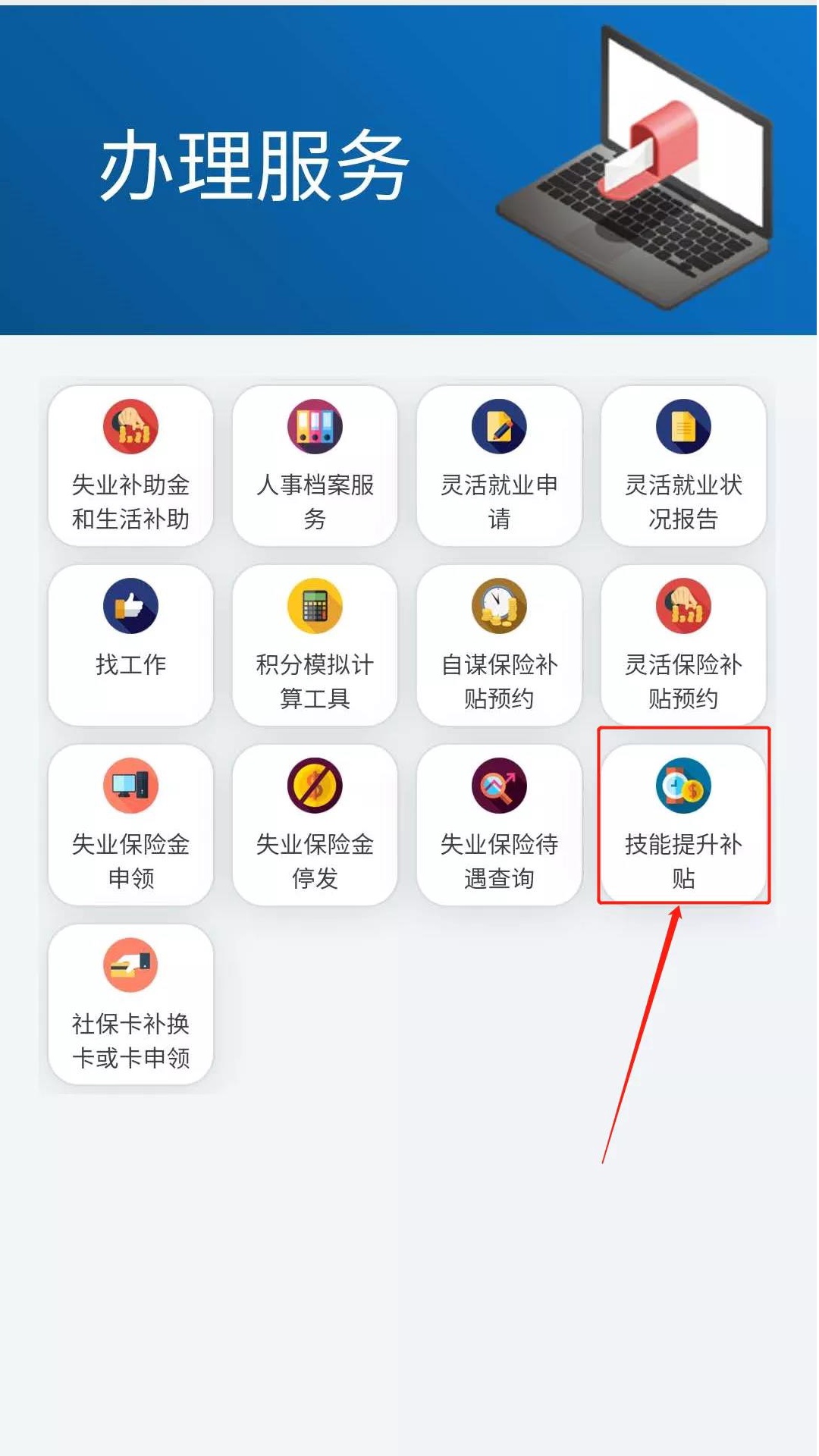Open 失业保险金申领 service

point(130,824)
